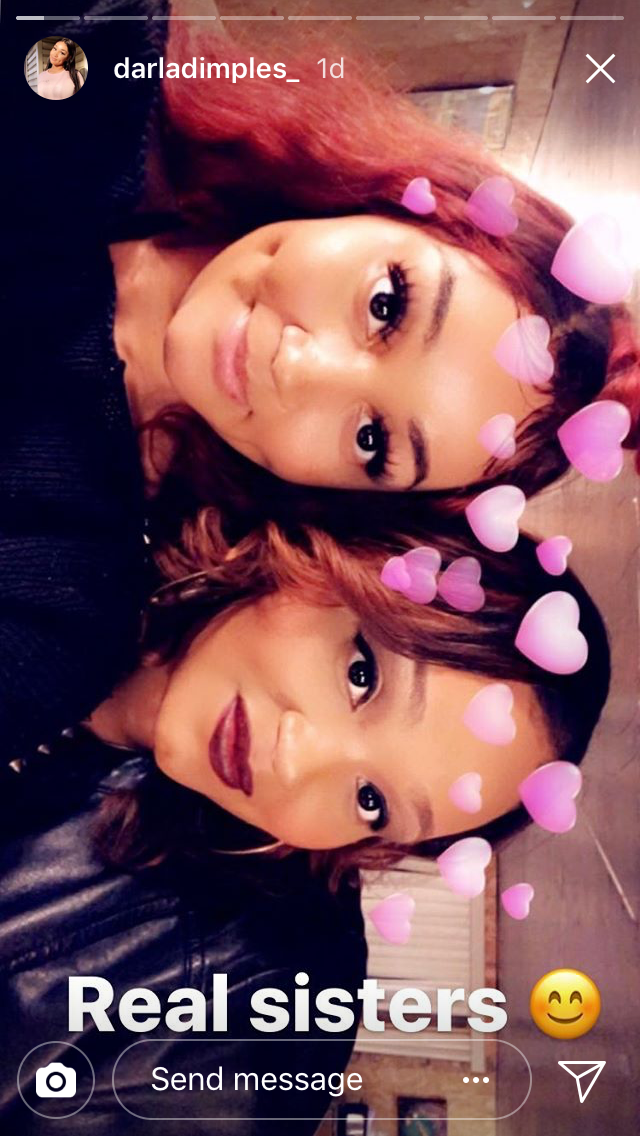640x1136 pixels.
Task: Share this story via paper plane
Action: [x=581, y=1080]
